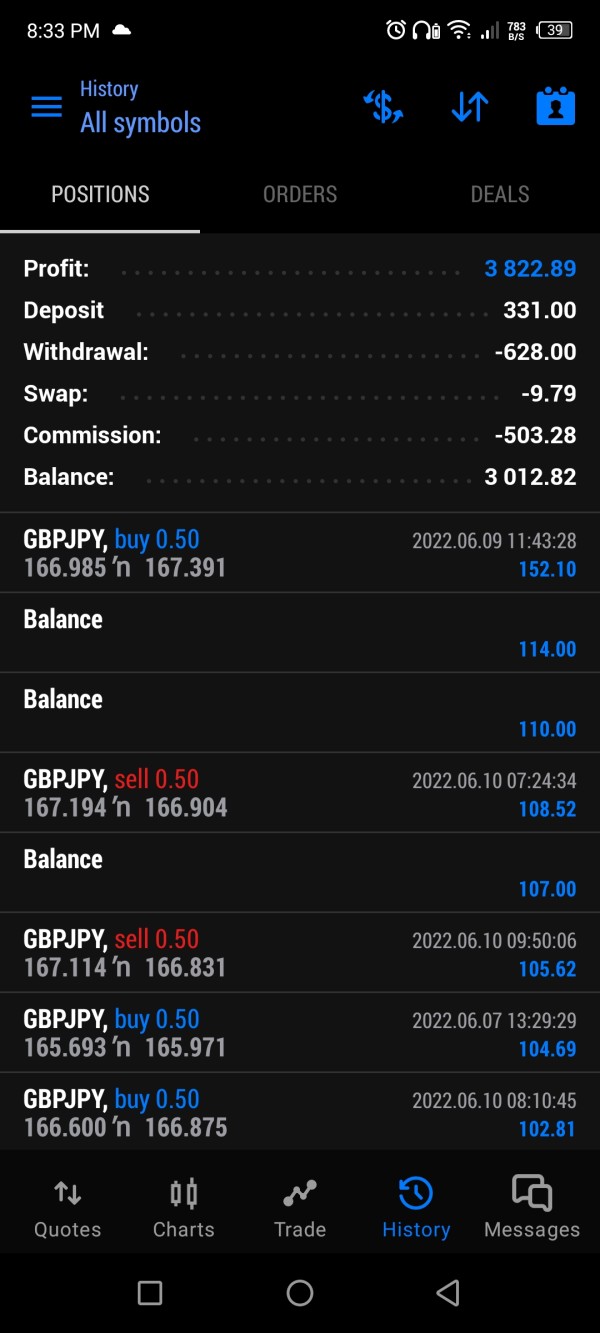Tap the system back button
The image size is (600, 1333).
coord(448,1293)
